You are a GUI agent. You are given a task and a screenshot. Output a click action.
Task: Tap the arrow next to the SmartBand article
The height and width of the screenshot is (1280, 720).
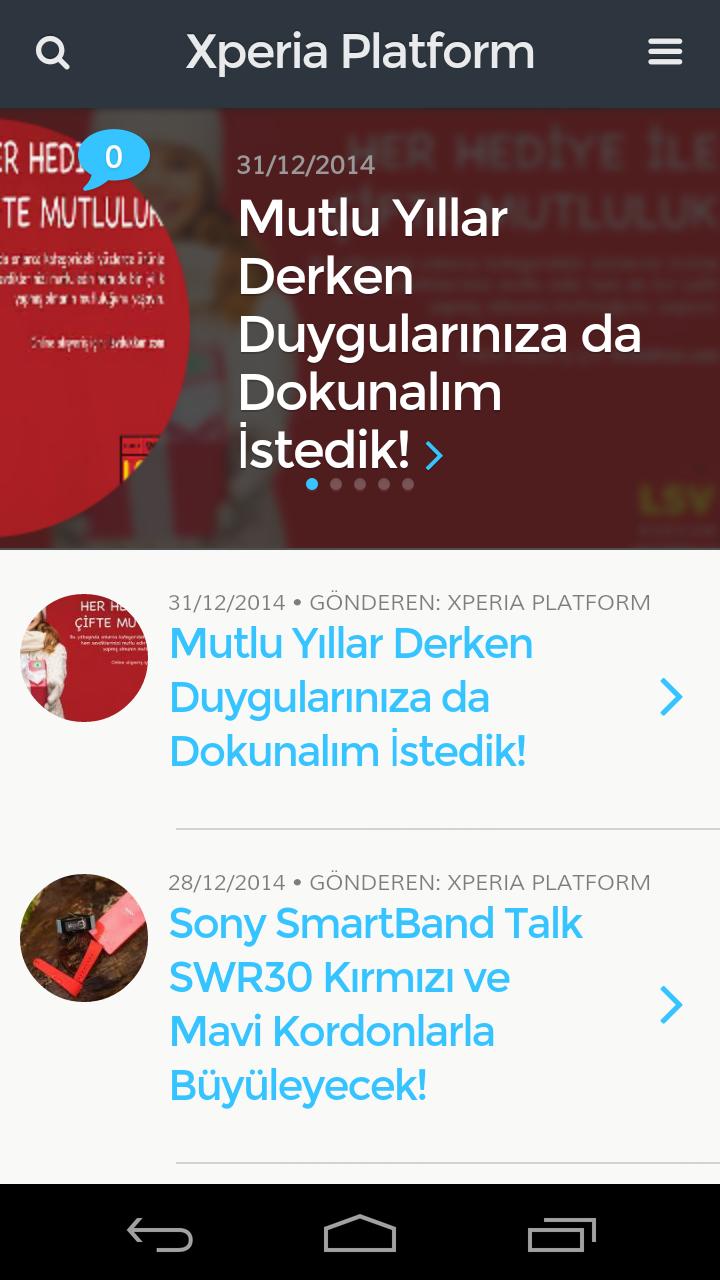[670, 1006]
